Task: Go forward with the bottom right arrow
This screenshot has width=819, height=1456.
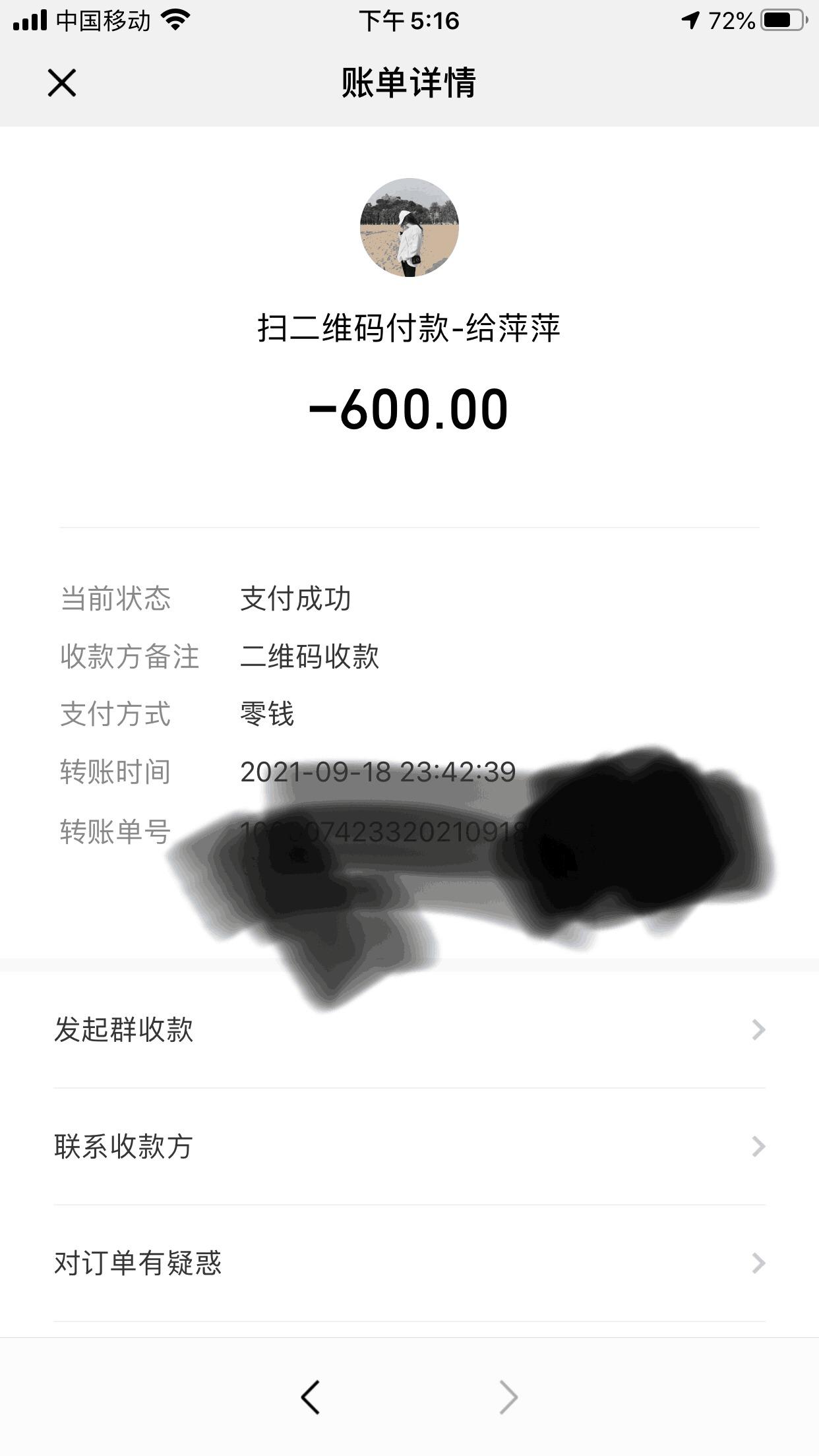Action: (x=508, y=1397)
